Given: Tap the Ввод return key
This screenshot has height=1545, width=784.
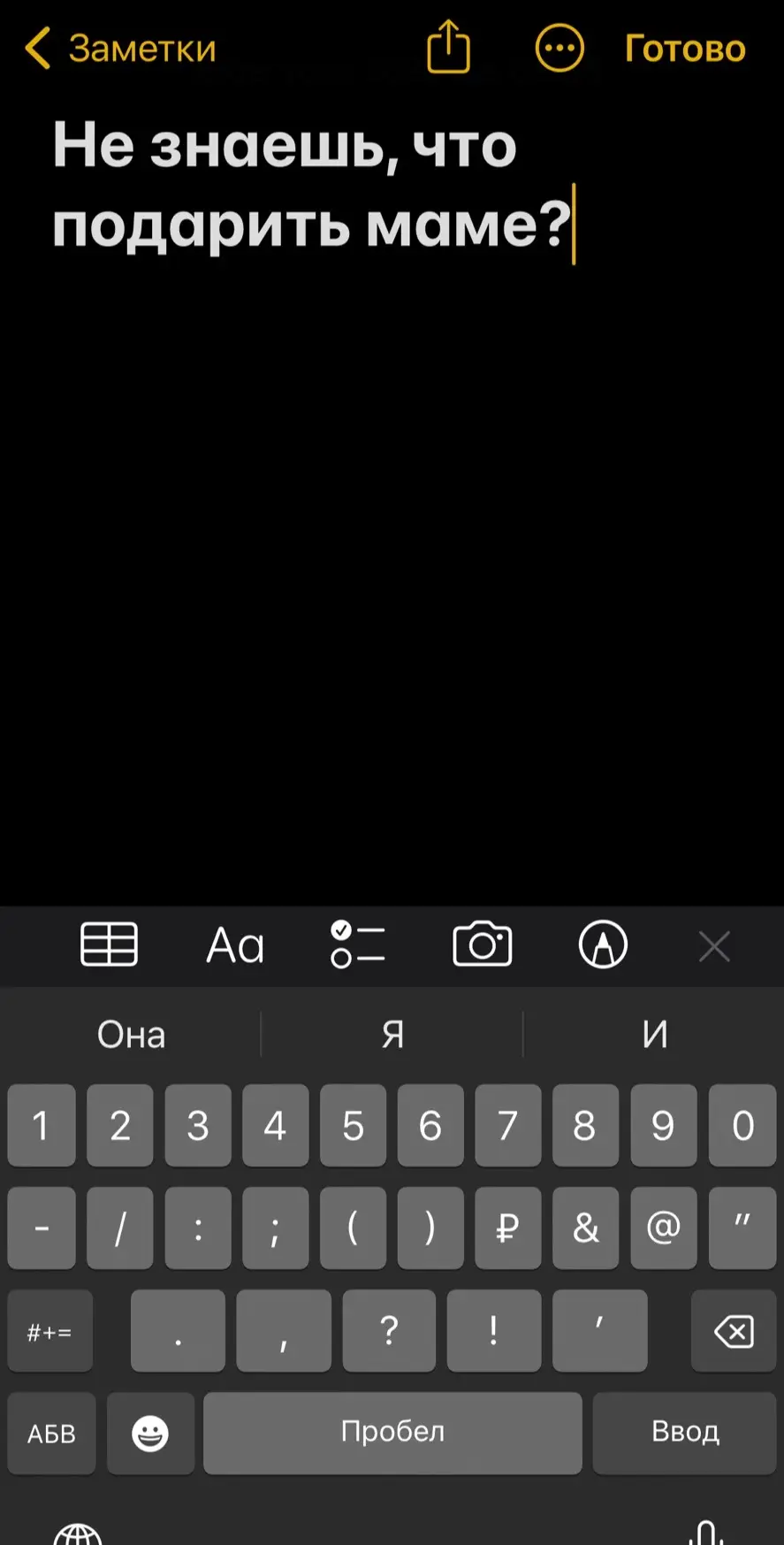Looking at the screenshot, I should [684, 1433].
